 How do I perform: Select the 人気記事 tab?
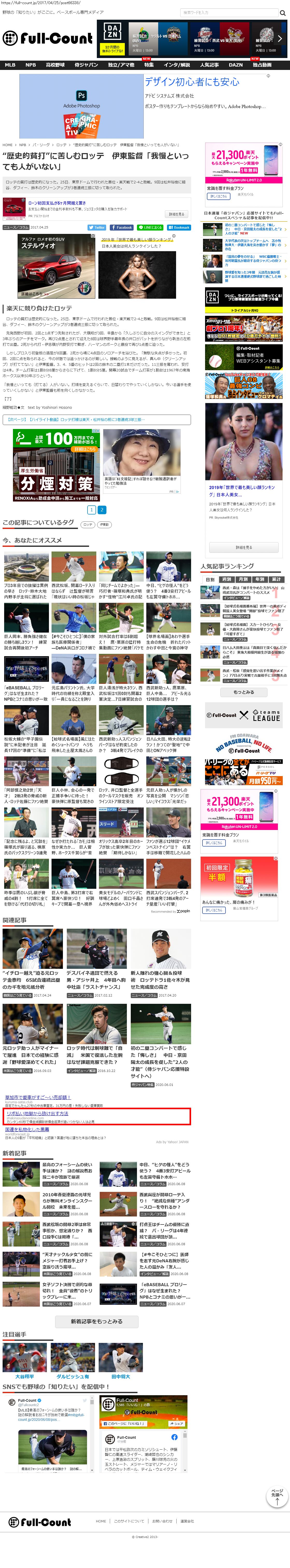(x=210, y=65)
